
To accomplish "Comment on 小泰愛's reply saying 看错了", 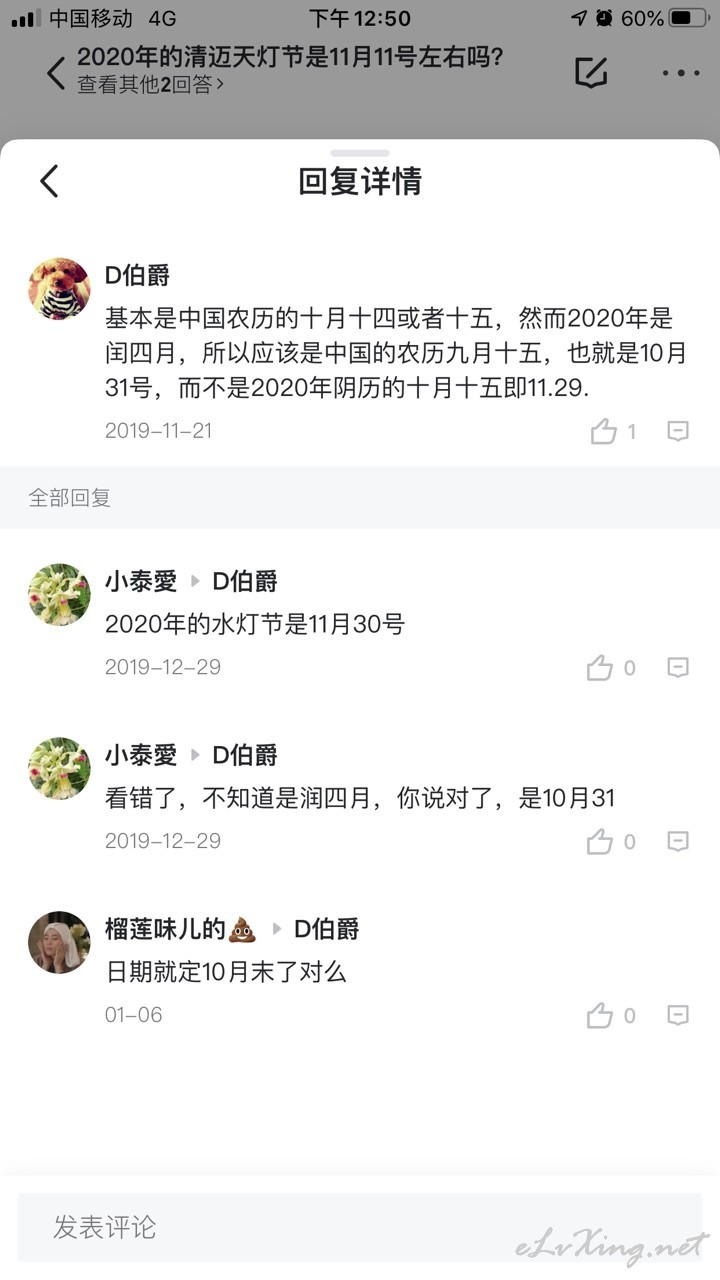I will click(x=678, y=842).
